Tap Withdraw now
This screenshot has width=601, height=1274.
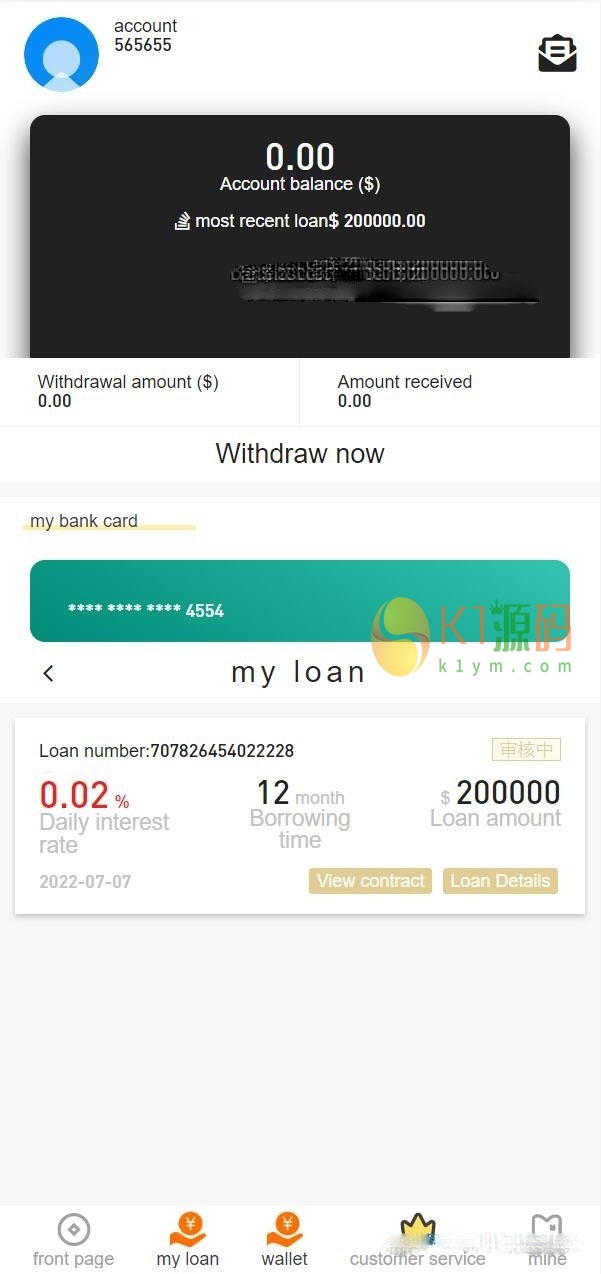pyautogui.click(x=300, y=454)
